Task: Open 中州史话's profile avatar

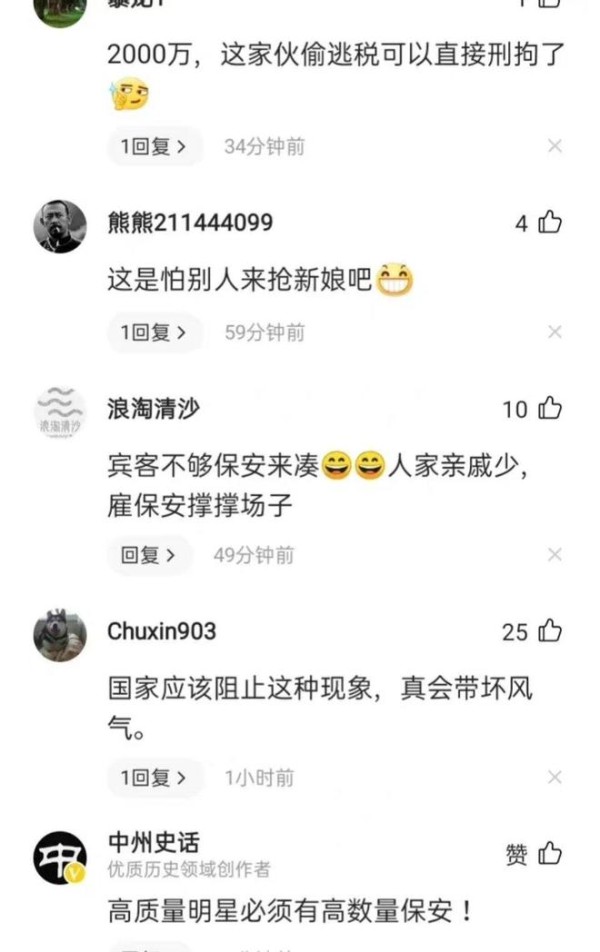Action: coord(60,858)
